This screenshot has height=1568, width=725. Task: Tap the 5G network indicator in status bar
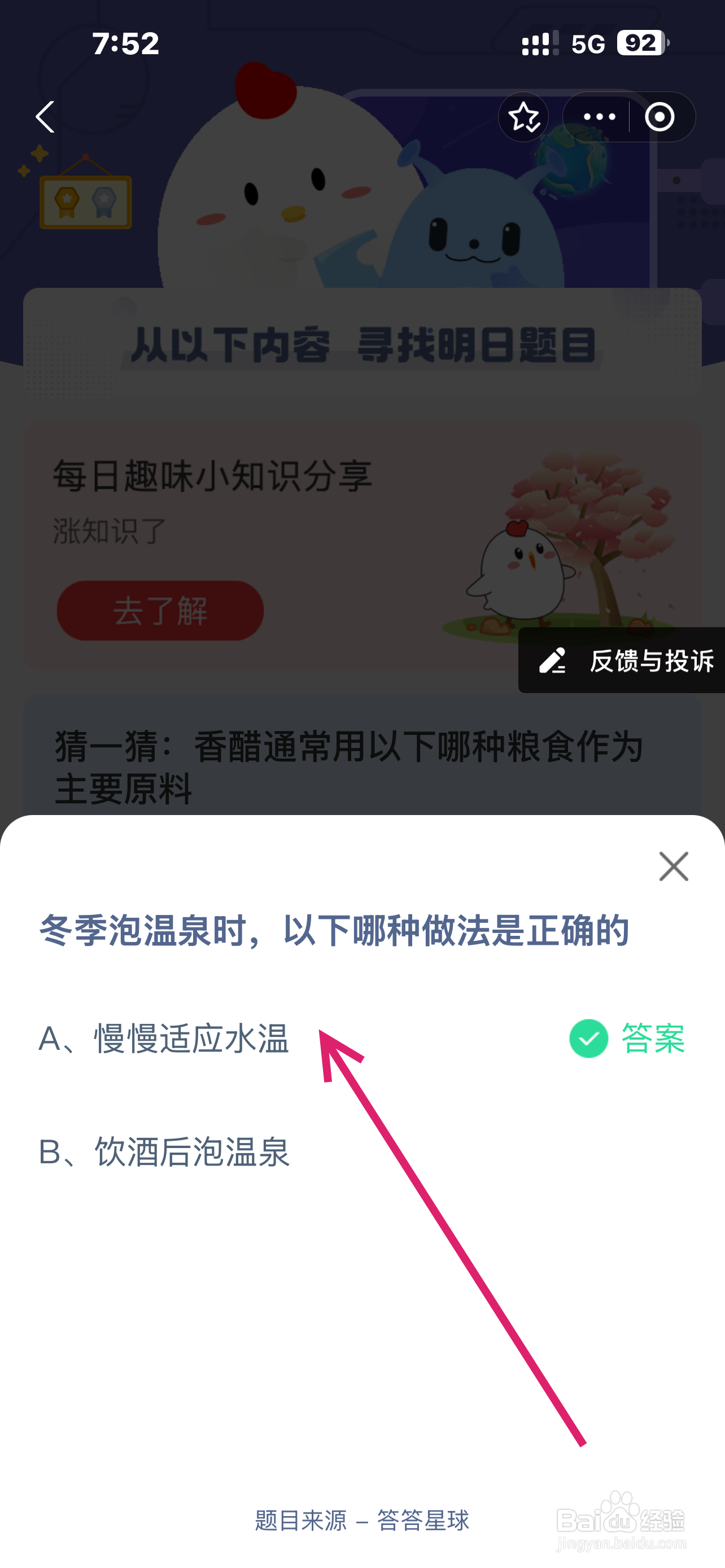coord(587,42)
